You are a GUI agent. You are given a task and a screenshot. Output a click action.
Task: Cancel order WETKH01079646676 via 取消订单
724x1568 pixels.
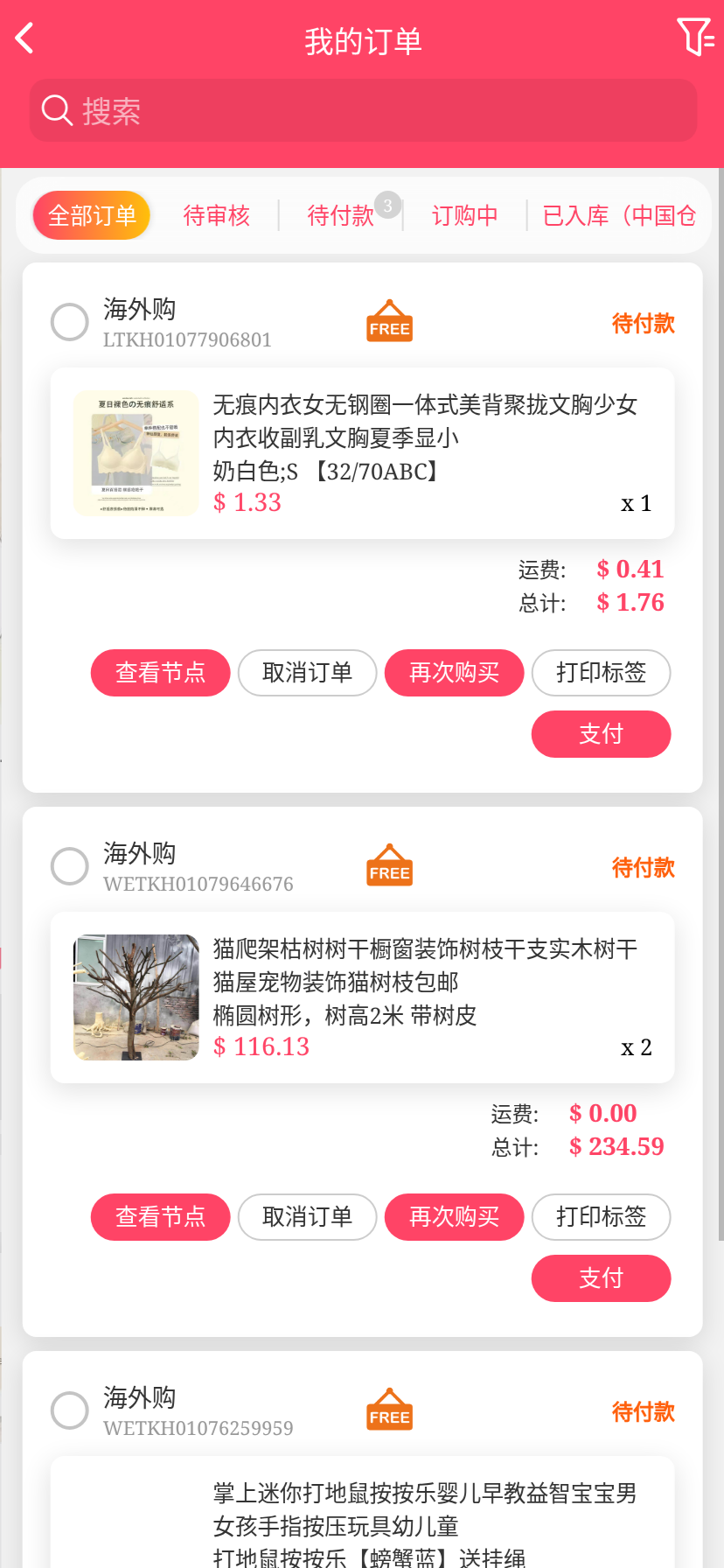[307, 1217]
